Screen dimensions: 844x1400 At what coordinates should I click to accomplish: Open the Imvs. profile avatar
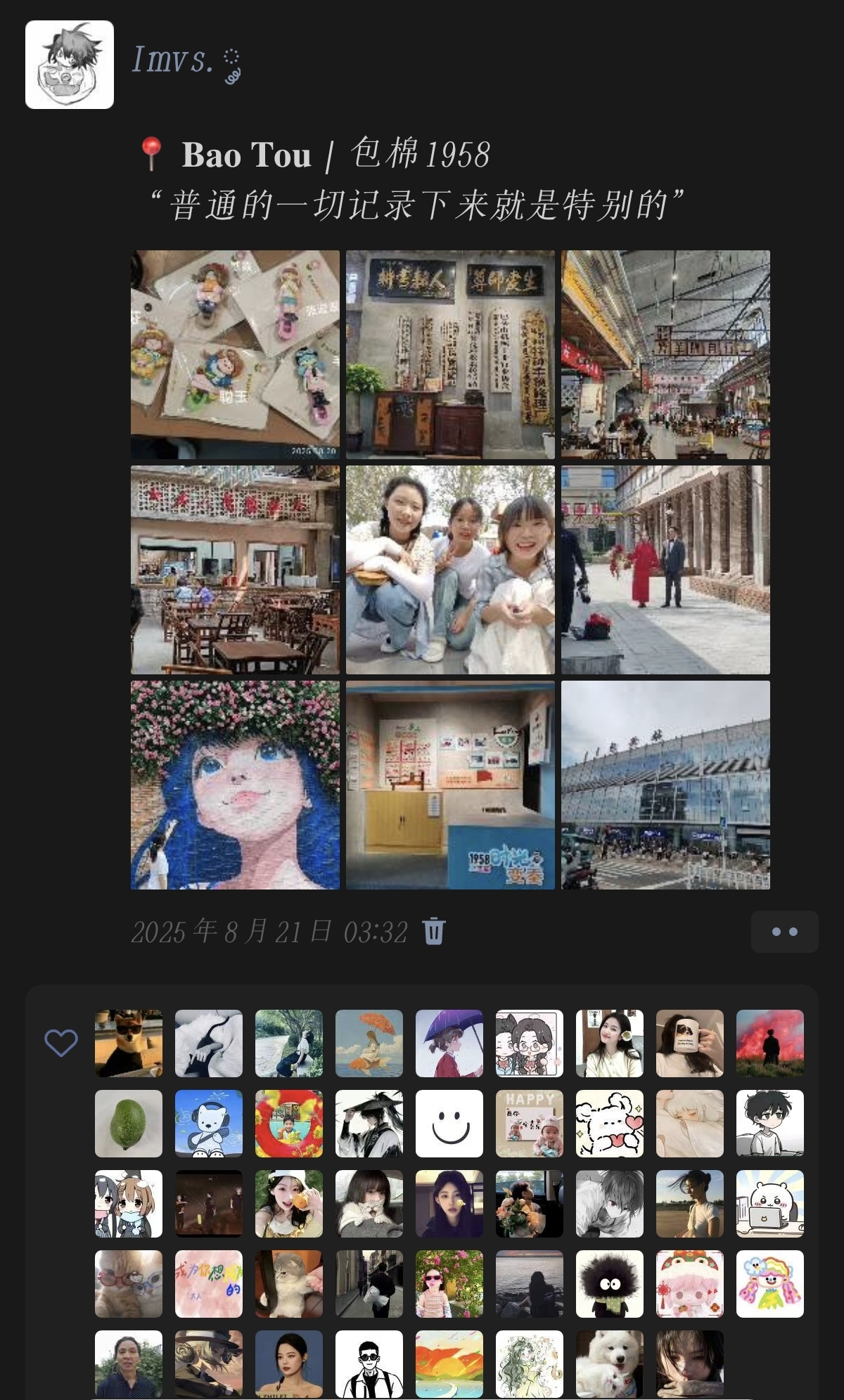click(x=70, y=65)
